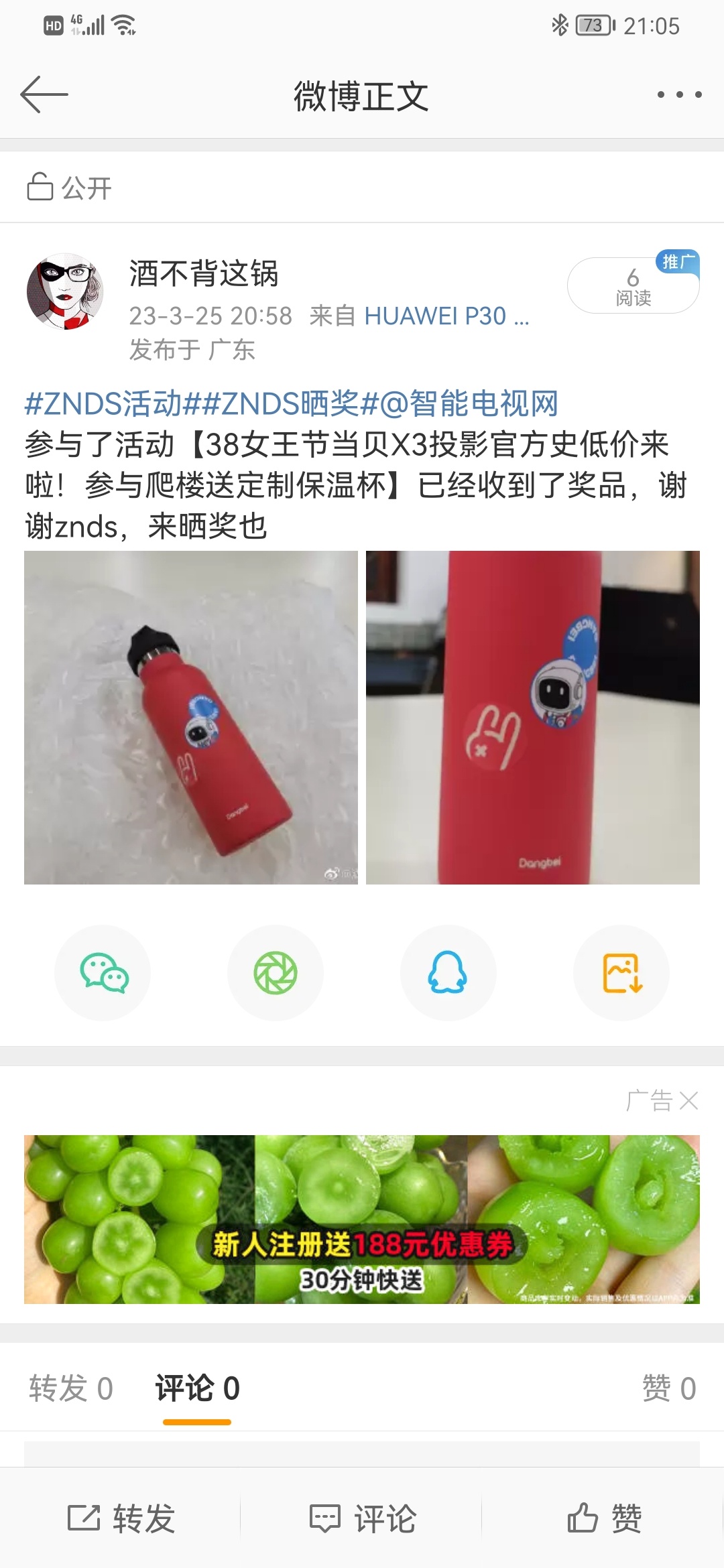The image size is (724, 1568).
Task: View the photo of the bottle on bubble wrap
Action: 191,717
